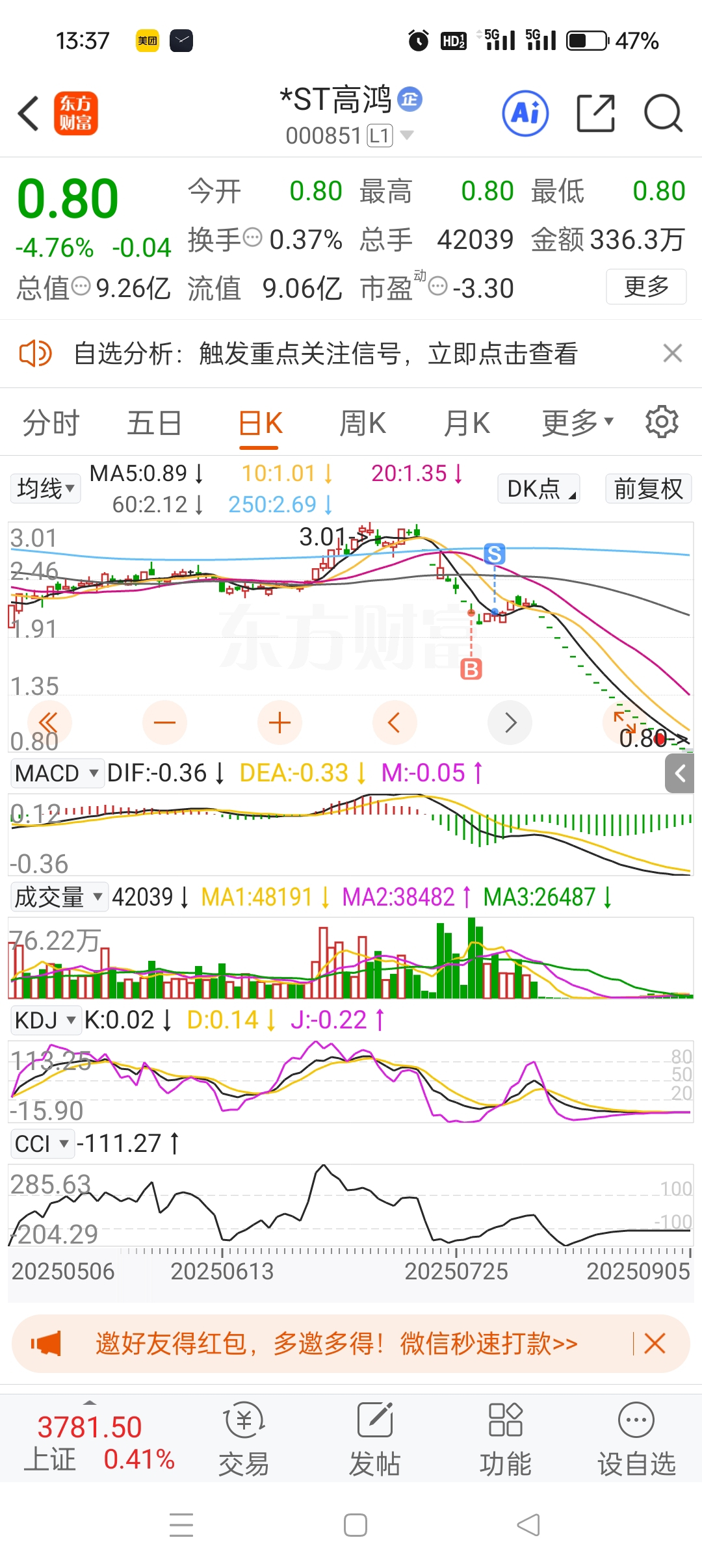Toggle the DK点 option
This screenshot has width=702, height=1568.
tap(539, 488)
